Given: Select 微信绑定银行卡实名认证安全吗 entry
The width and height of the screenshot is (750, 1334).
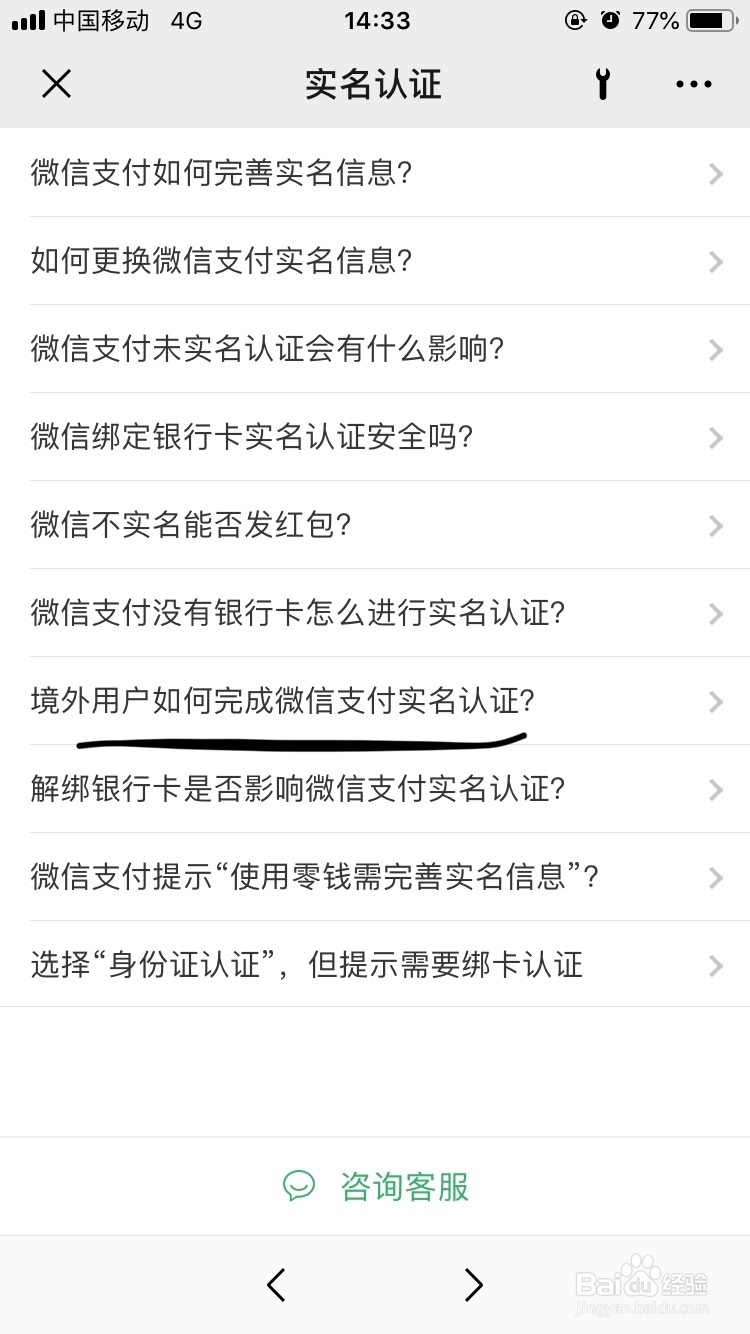Looking at the screenshot, I should pos(375,438).
